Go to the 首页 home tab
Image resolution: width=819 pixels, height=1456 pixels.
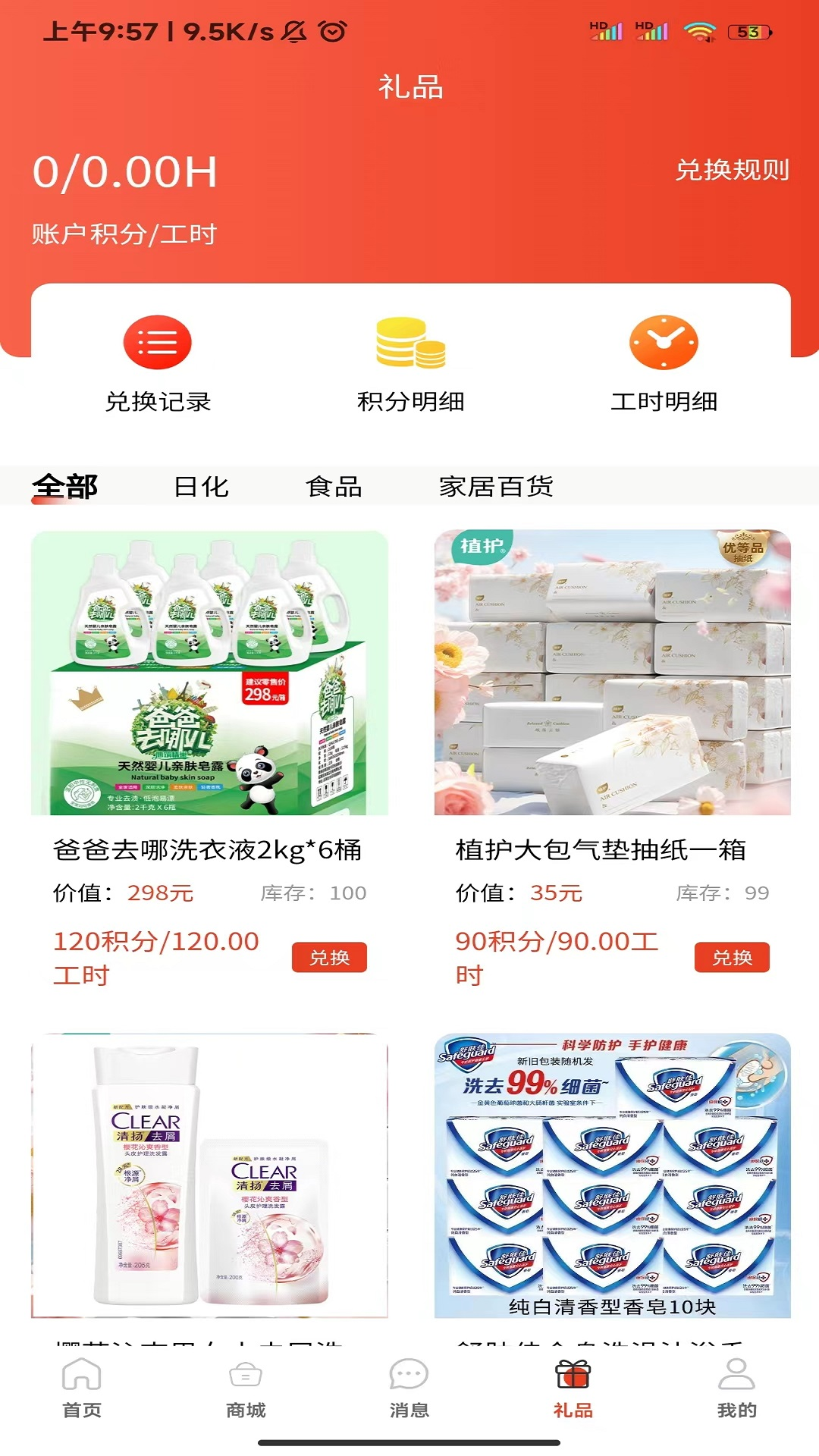click(x=82, y=1388)
